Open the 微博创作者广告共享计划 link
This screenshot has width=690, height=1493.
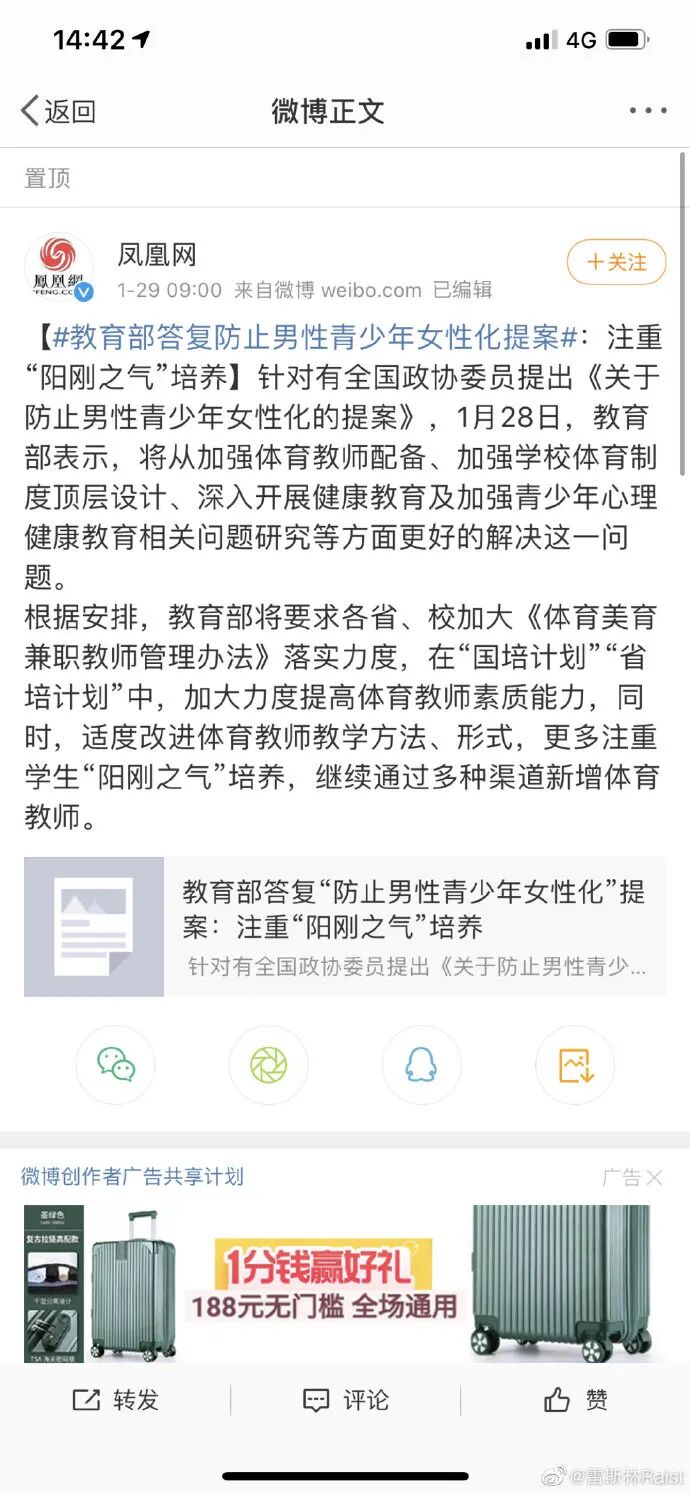pyautogui.click(x=132, y=1176)
